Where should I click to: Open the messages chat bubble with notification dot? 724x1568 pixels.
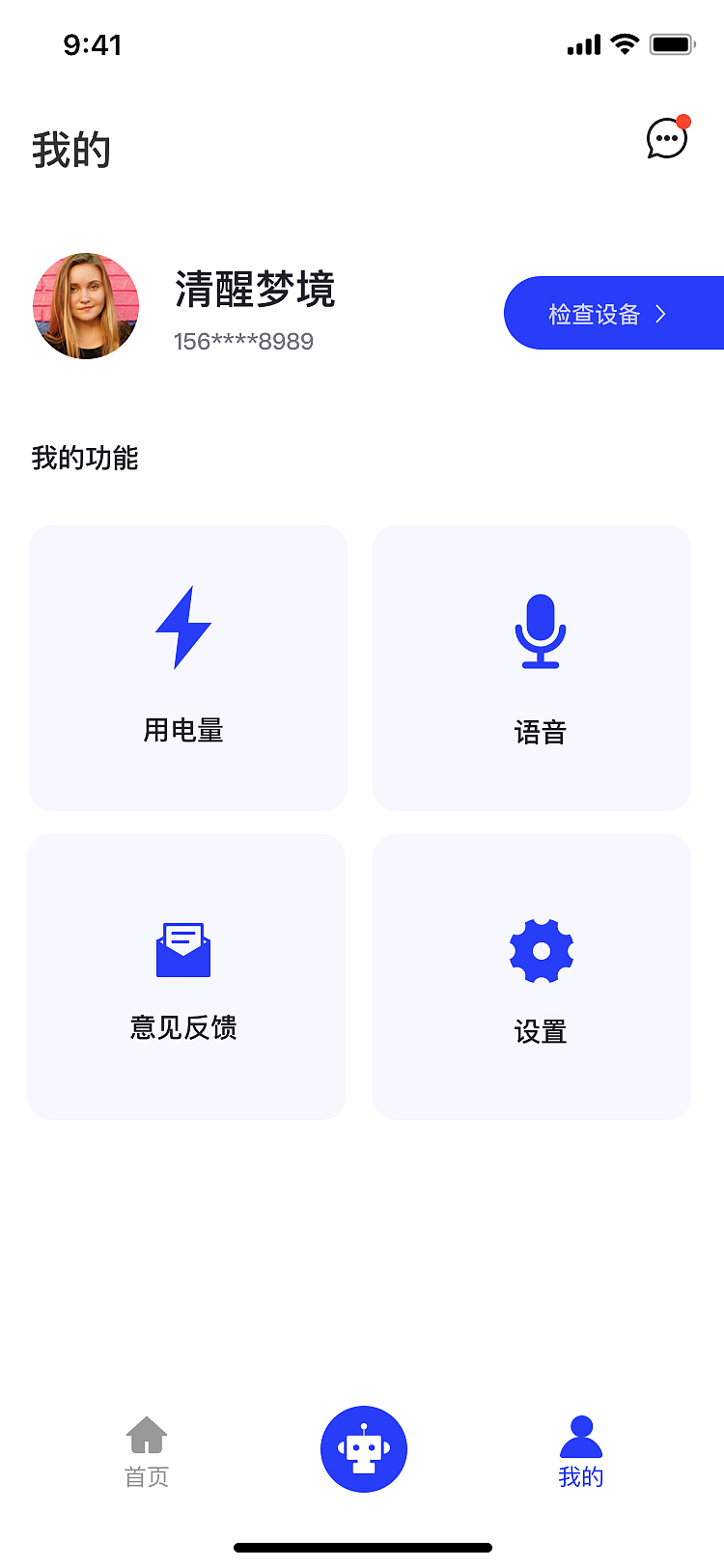click(x=667, y=139)
